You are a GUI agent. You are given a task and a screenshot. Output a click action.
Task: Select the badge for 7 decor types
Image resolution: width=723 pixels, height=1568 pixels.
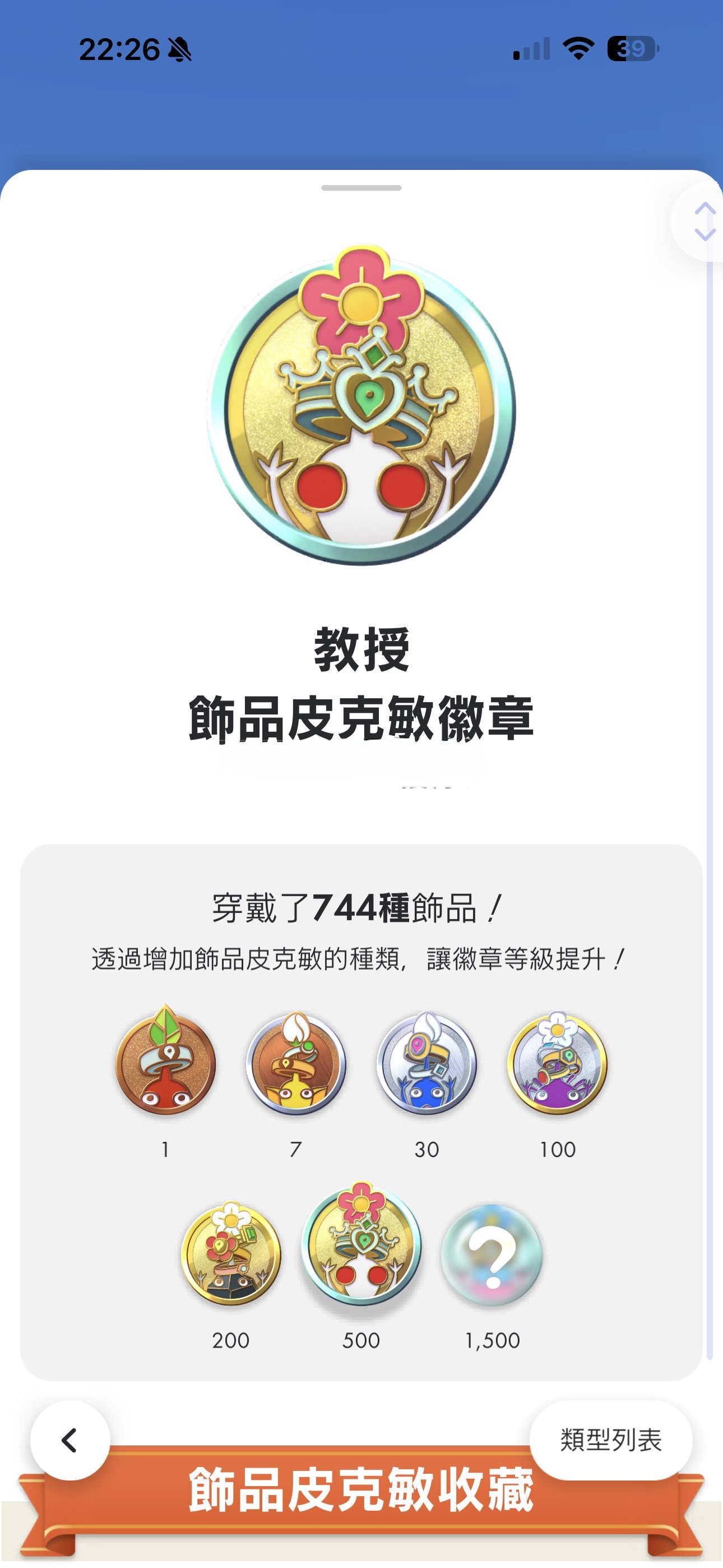tap(296, 1062)
